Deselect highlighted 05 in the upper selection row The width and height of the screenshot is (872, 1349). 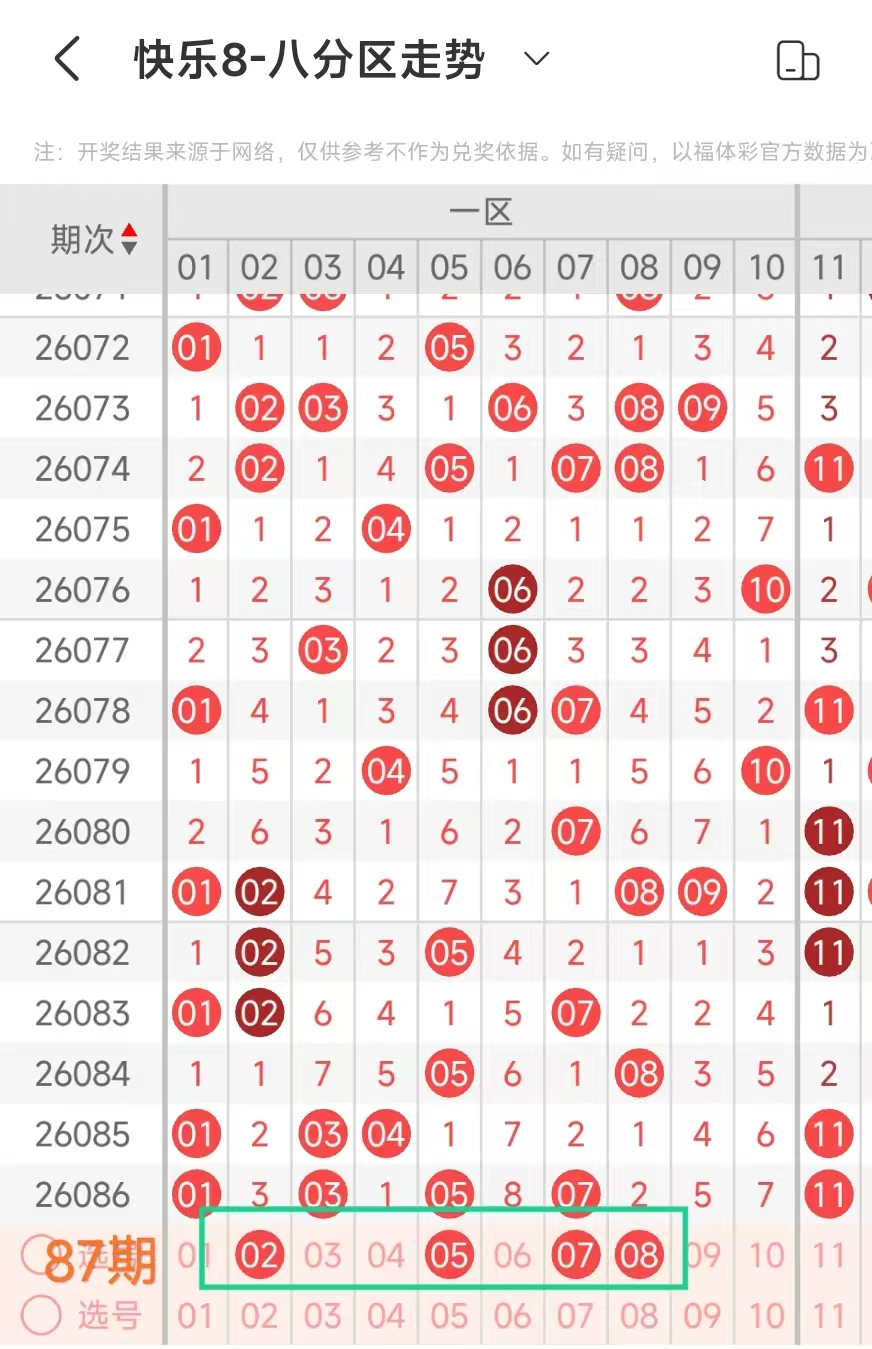pyautogui.click(x=449, y=1254)
